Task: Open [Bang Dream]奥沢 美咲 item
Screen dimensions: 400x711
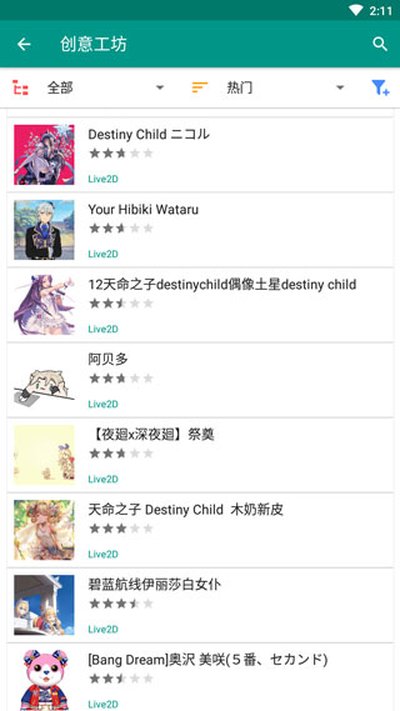Action: pos(200,677)
